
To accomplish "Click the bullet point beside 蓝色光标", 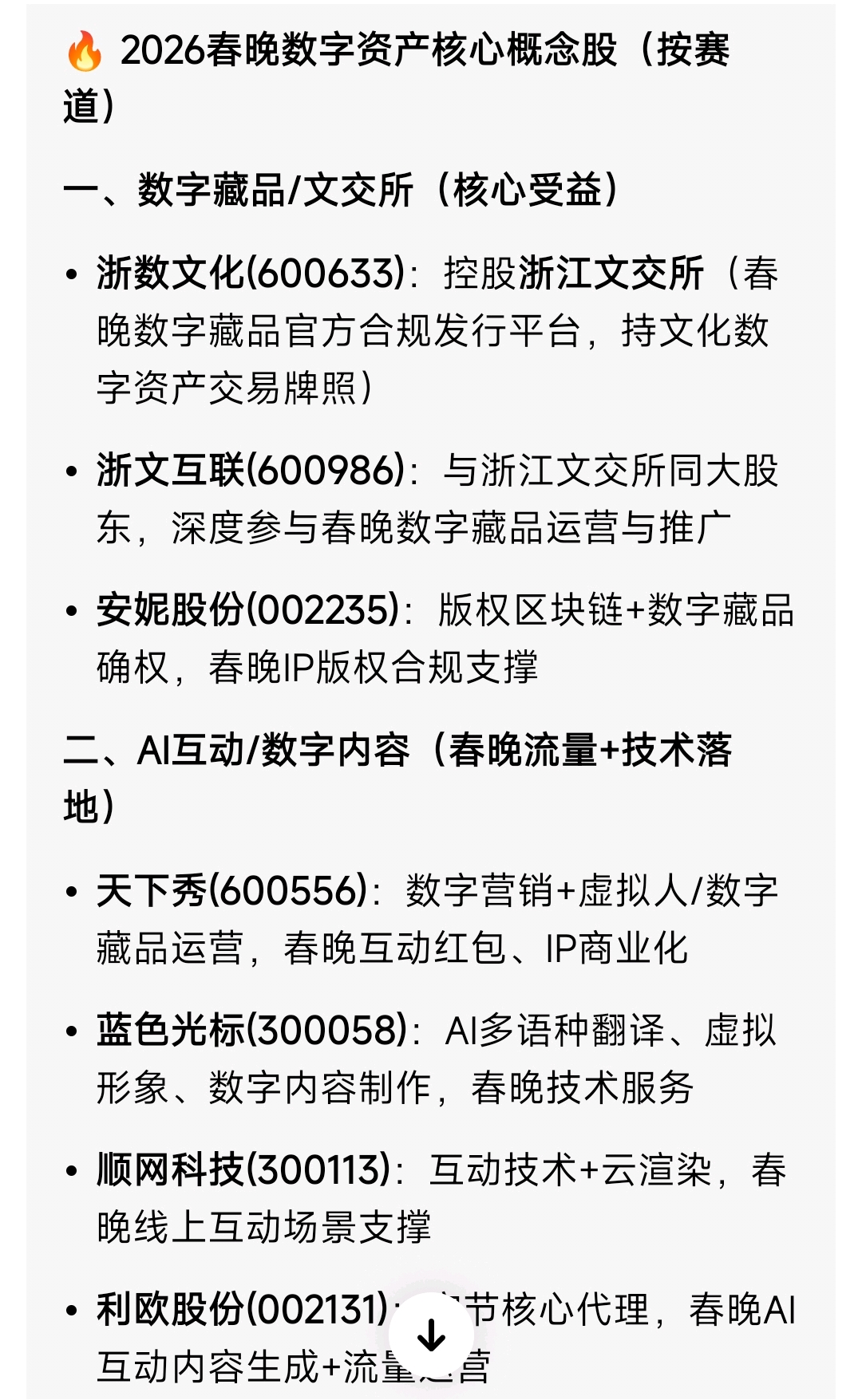I will tap(73, 1029).
